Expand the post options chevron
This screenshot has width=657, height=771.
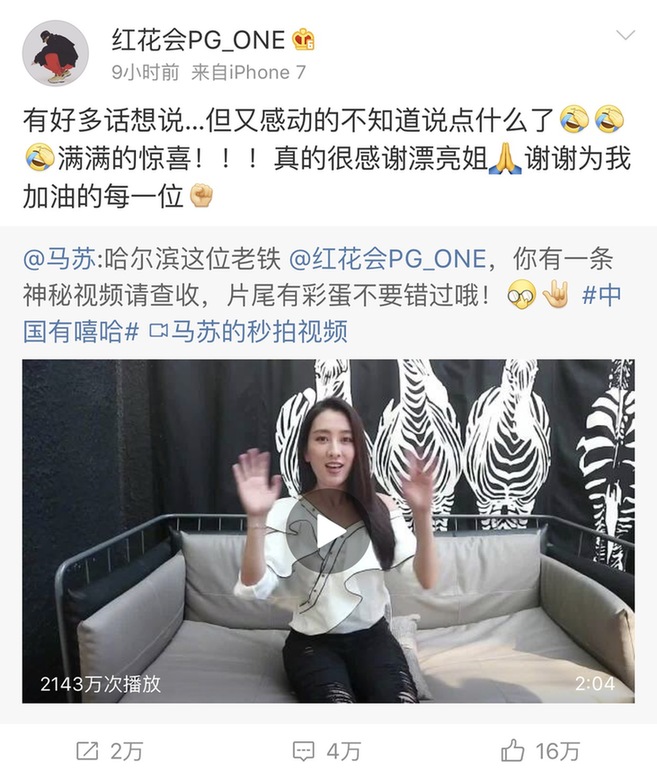[x=626, y=37]
